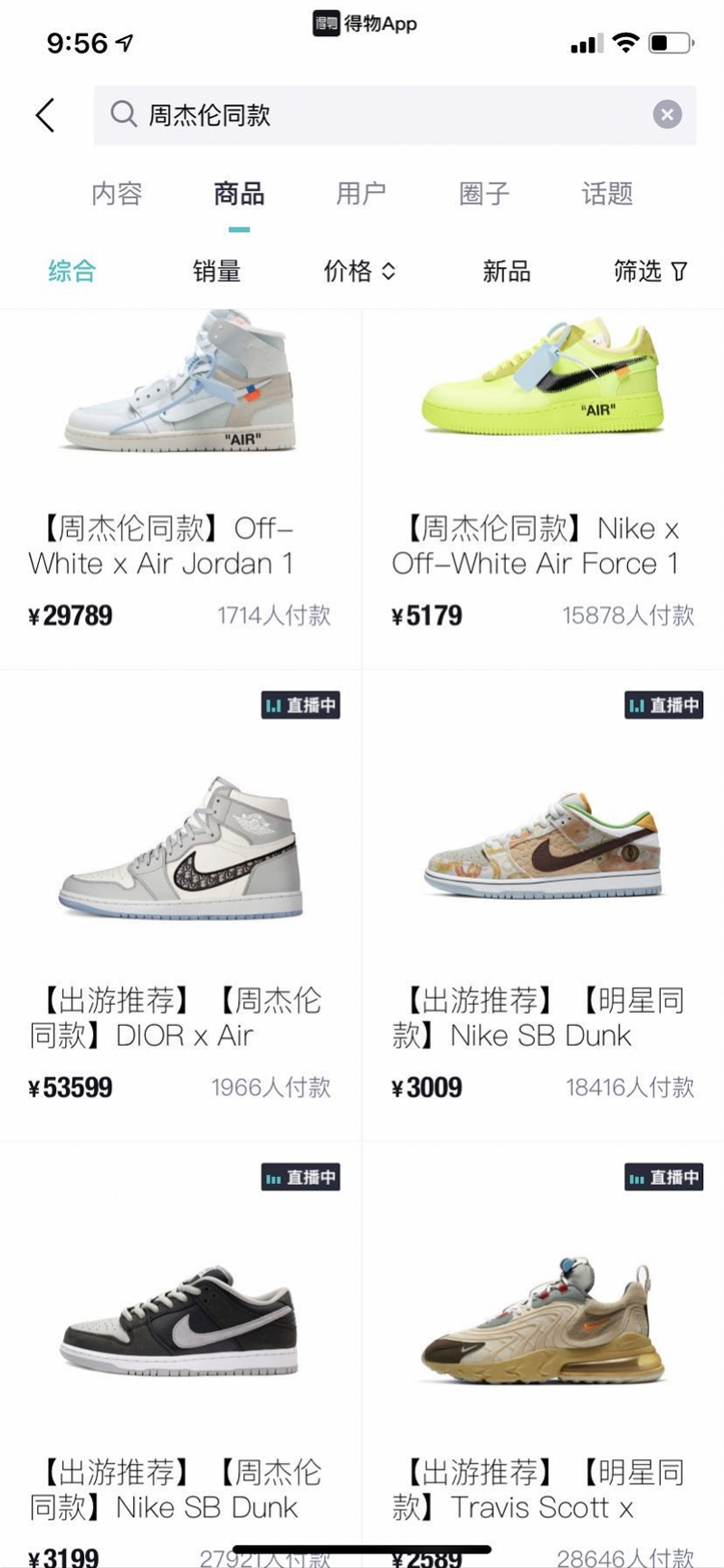This screenshot has height=1568, width=724.
Task: Open the ¥3199 Nike SB Dunk card
Action: [181, 1358]
